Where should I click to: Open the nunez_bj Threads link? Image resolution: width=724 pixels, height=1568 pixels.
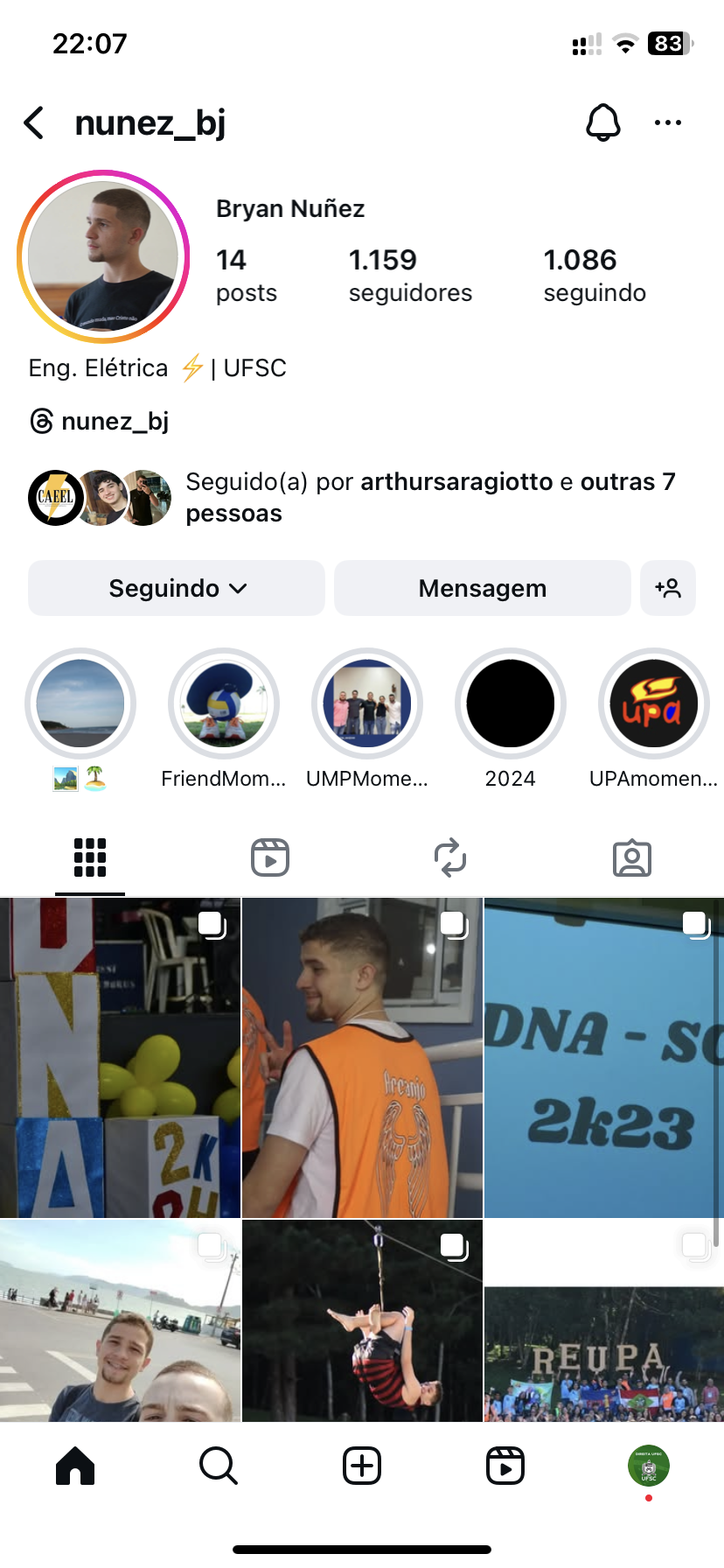(x=99, y=422)
